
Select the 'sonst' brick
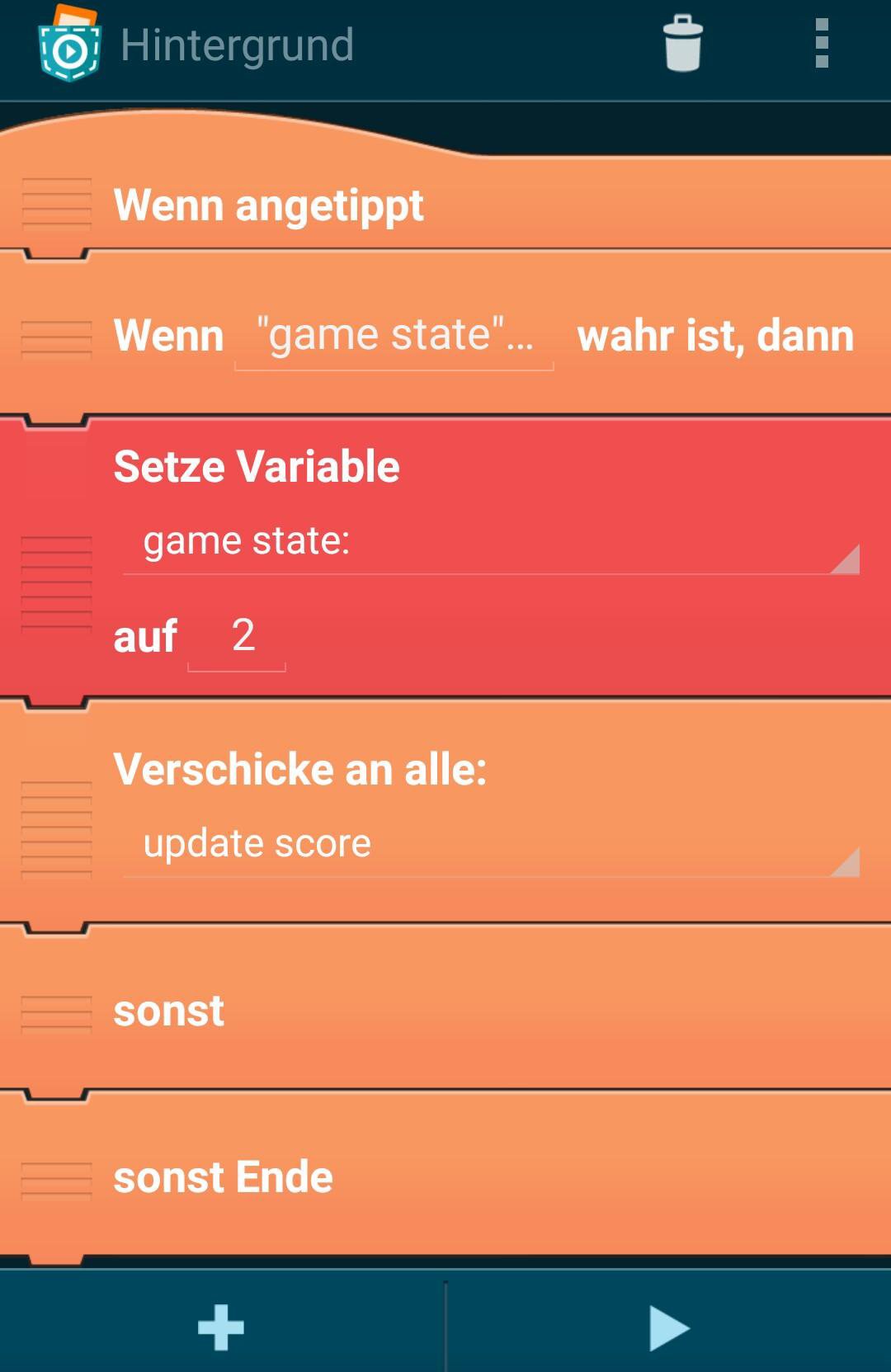pos(169,1011)
